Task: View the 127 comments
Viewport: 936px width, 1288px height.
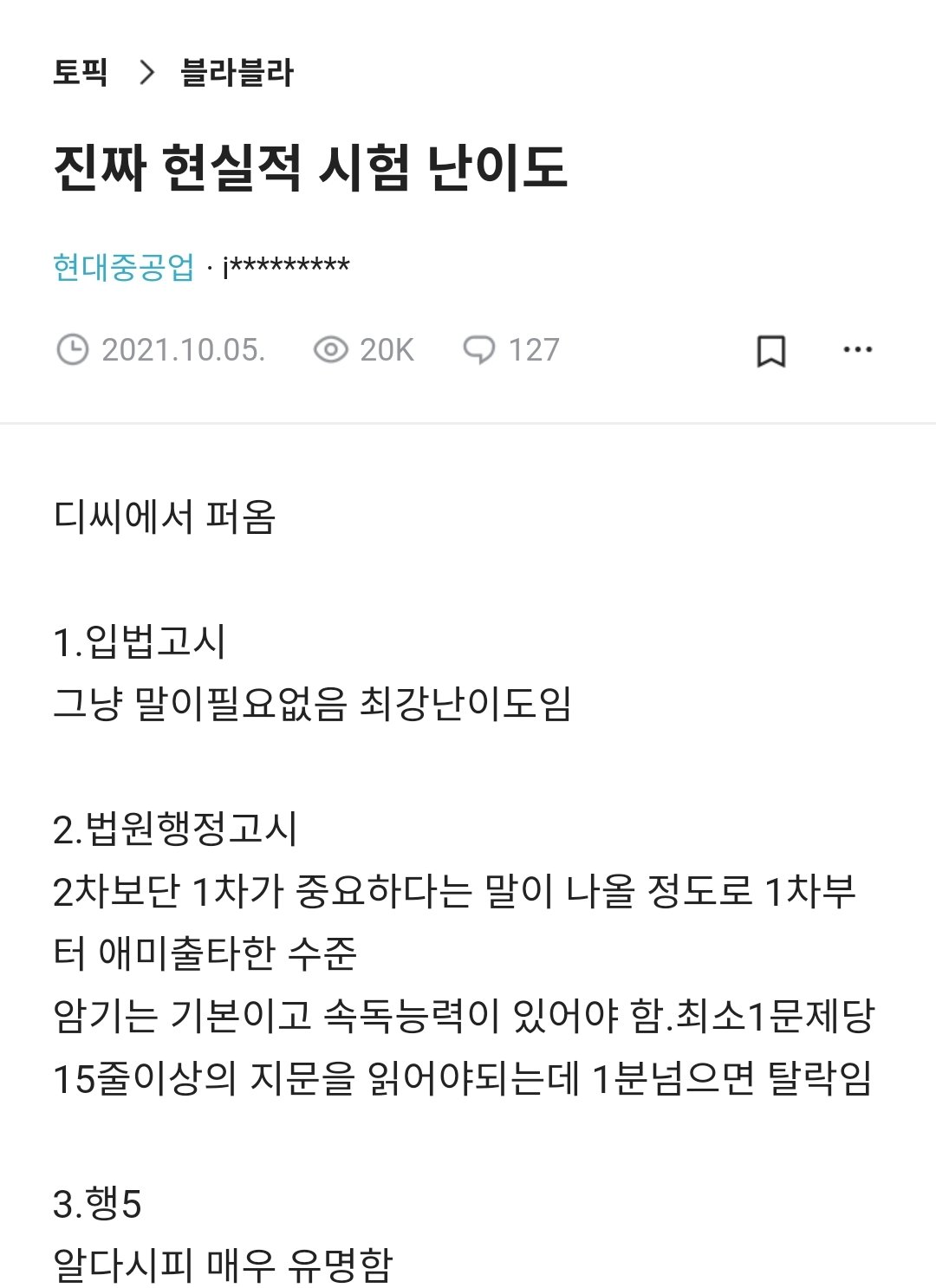Action: 511,350
